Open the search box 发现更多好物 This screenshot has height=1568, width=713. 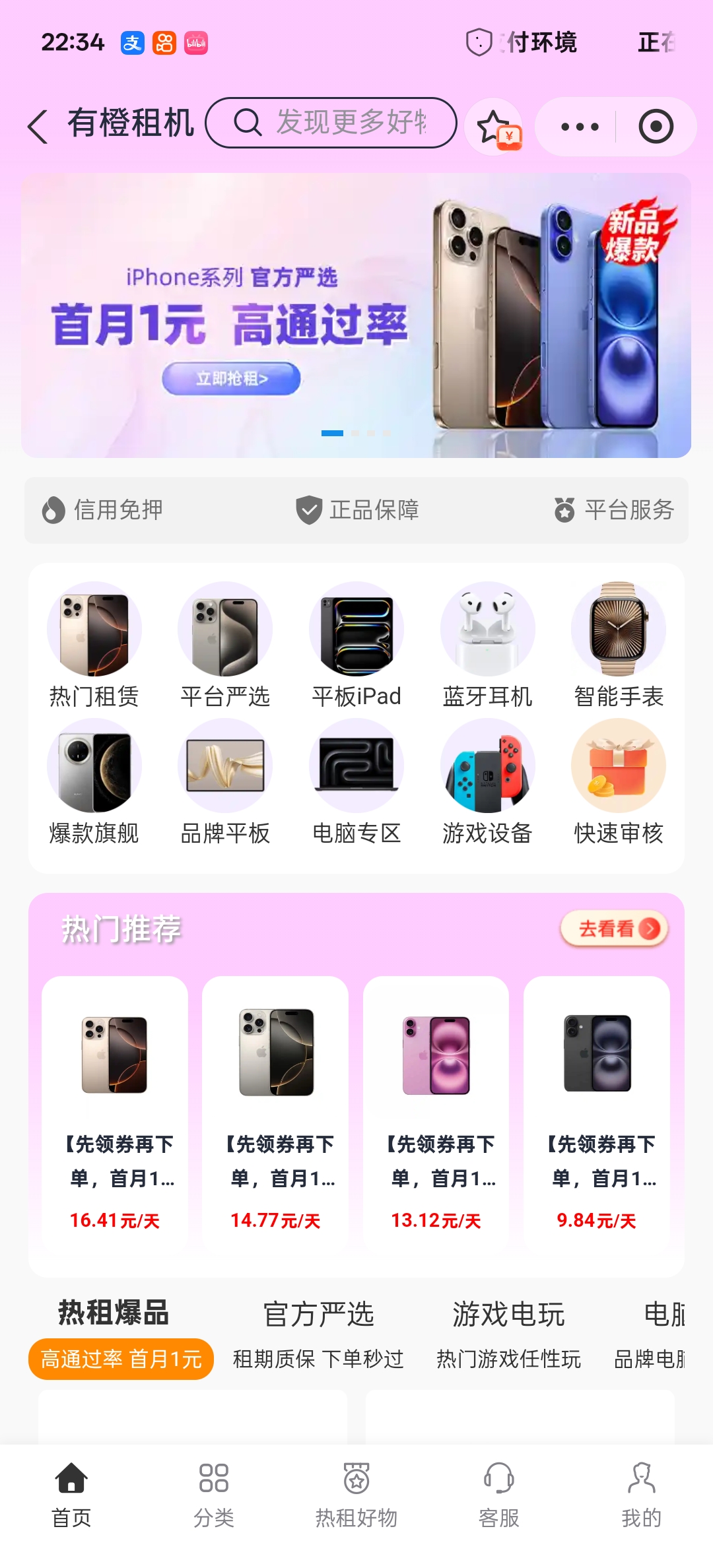point(331,123)
